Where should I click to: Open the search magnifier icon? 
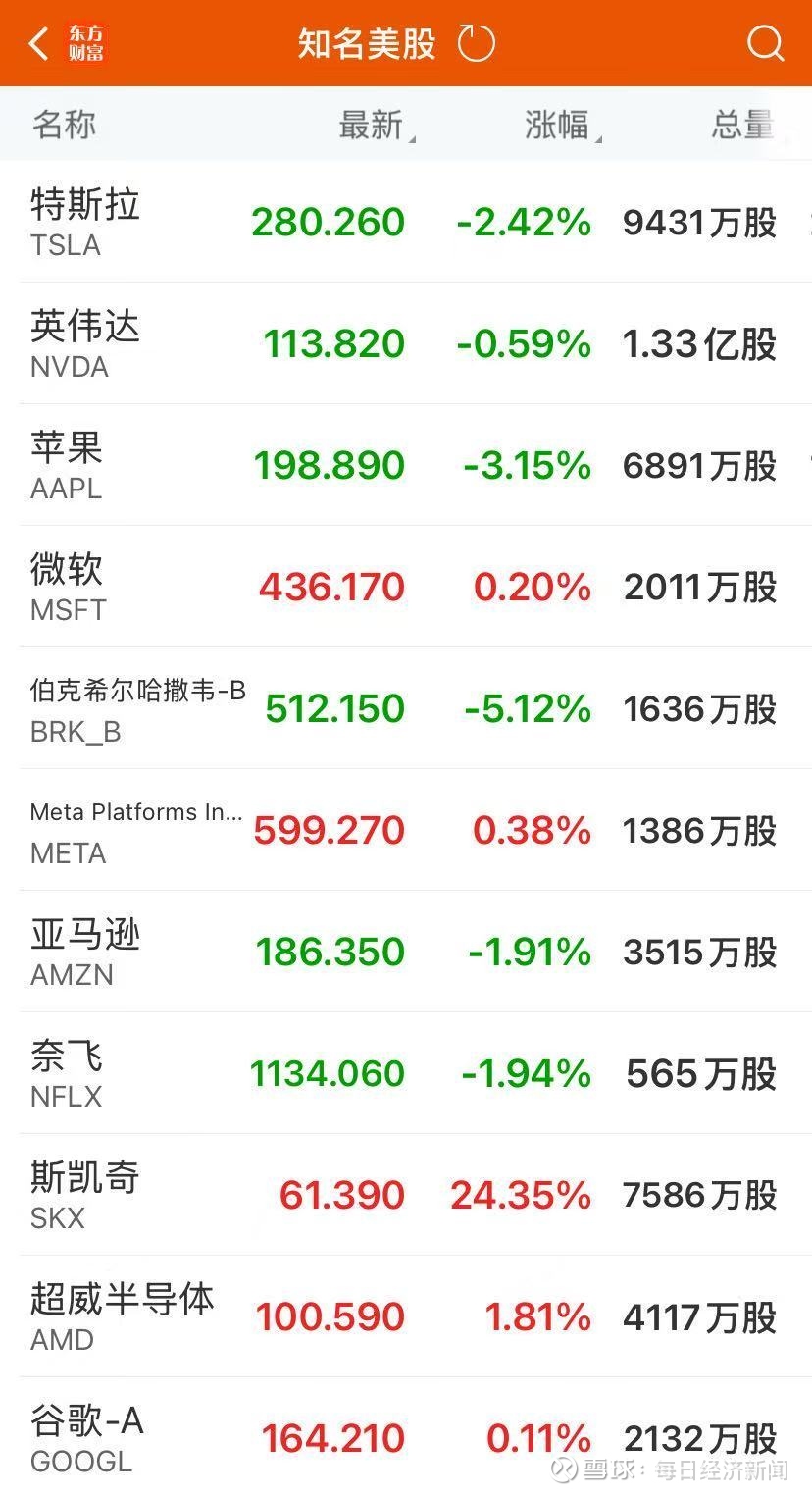(x=765, y=43)
